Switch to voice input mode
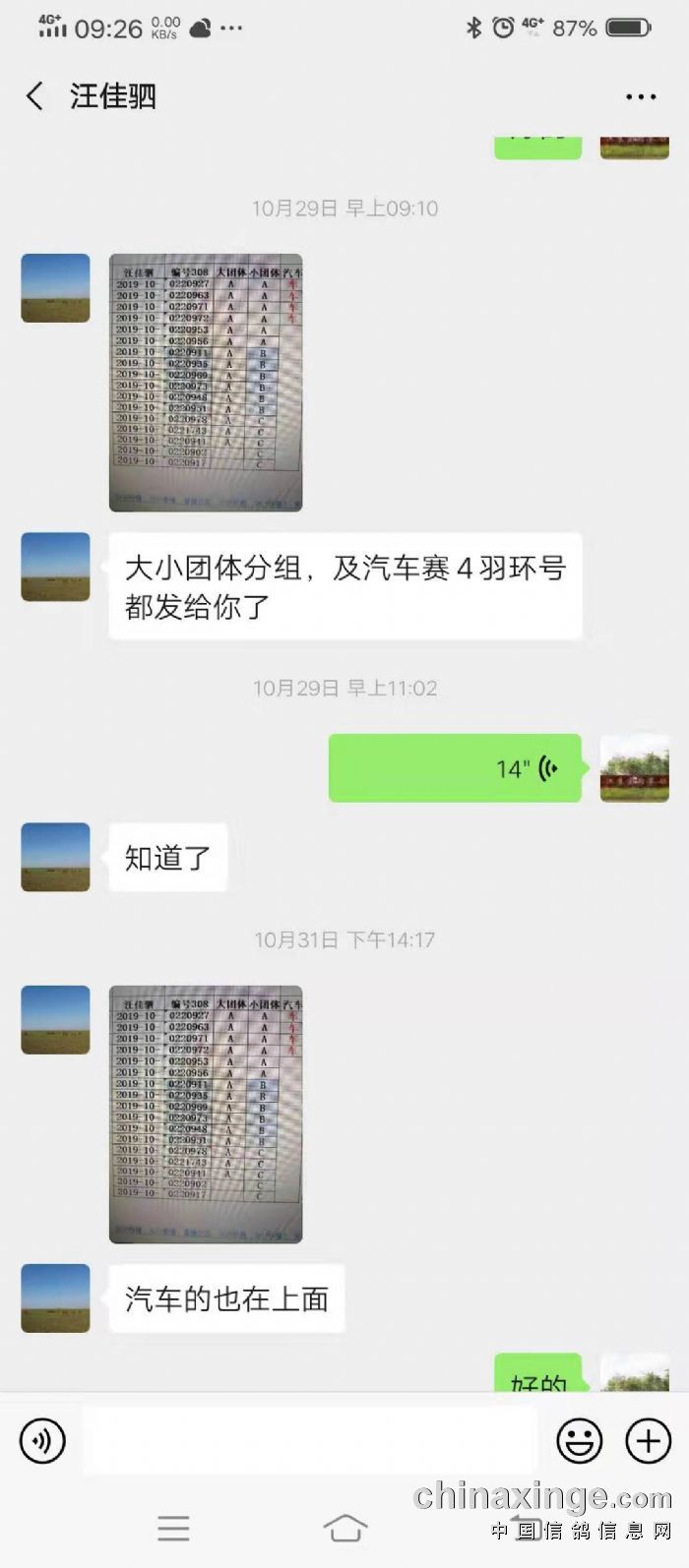The height and width of the screenshot is (1568, 689). coord(42,1441)
